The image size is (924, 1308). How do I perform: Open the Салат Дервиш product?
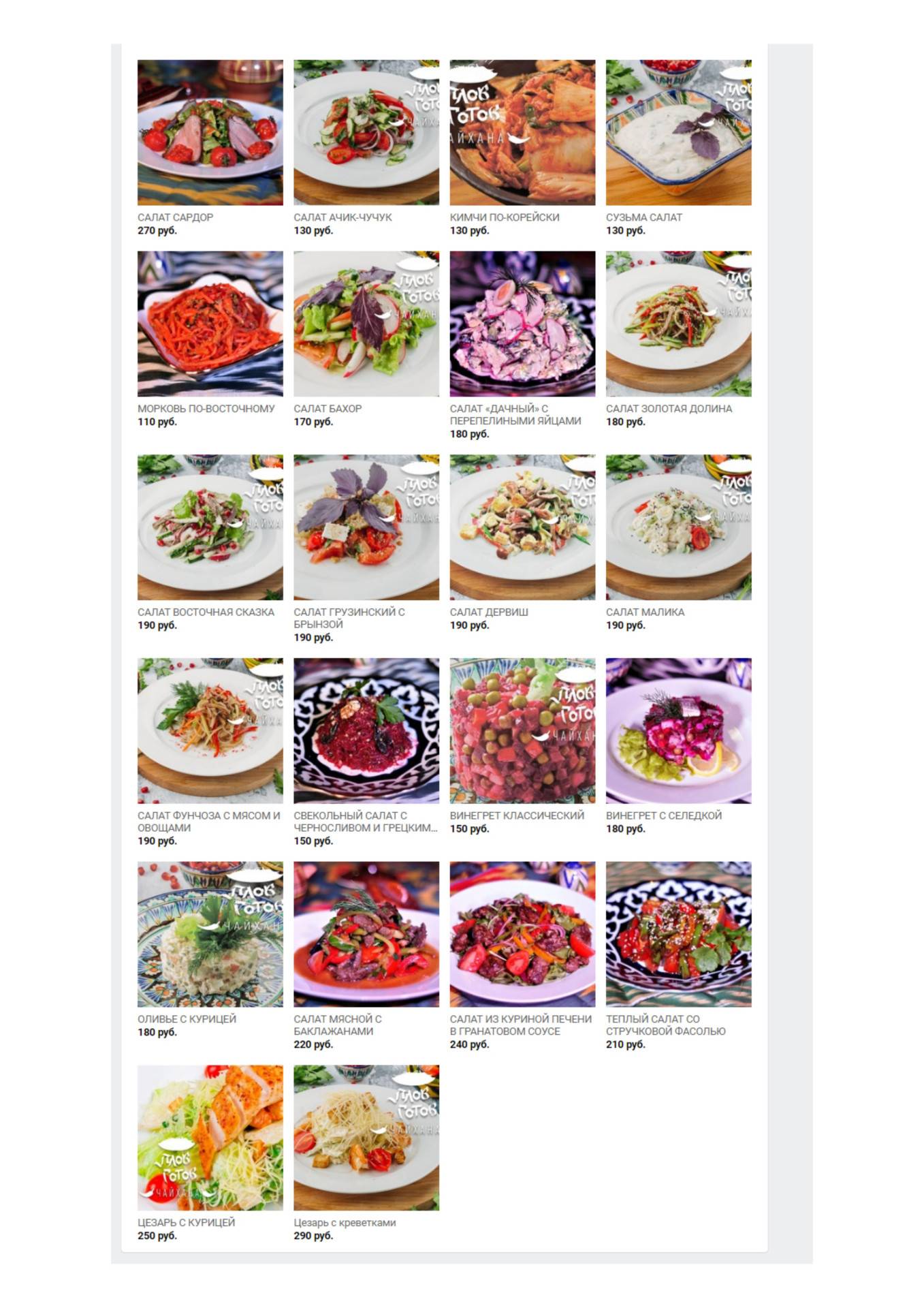click(x=522, y=527)
